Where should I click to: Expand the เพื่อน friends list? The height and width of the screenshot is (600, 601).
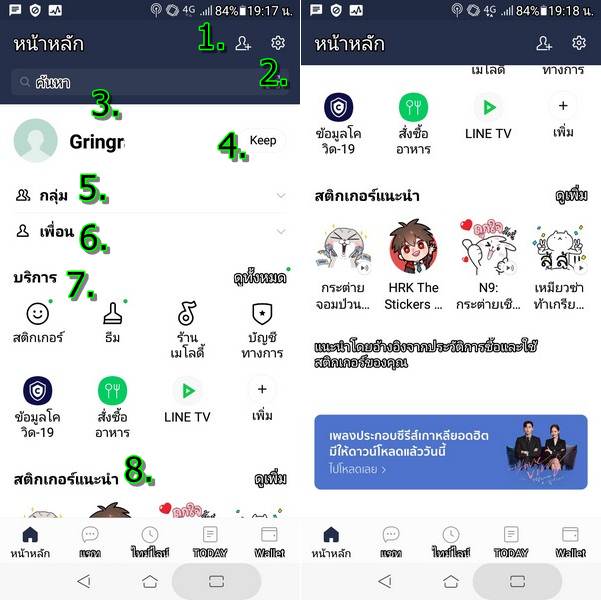pyautogui.click(x=150, y=231)
